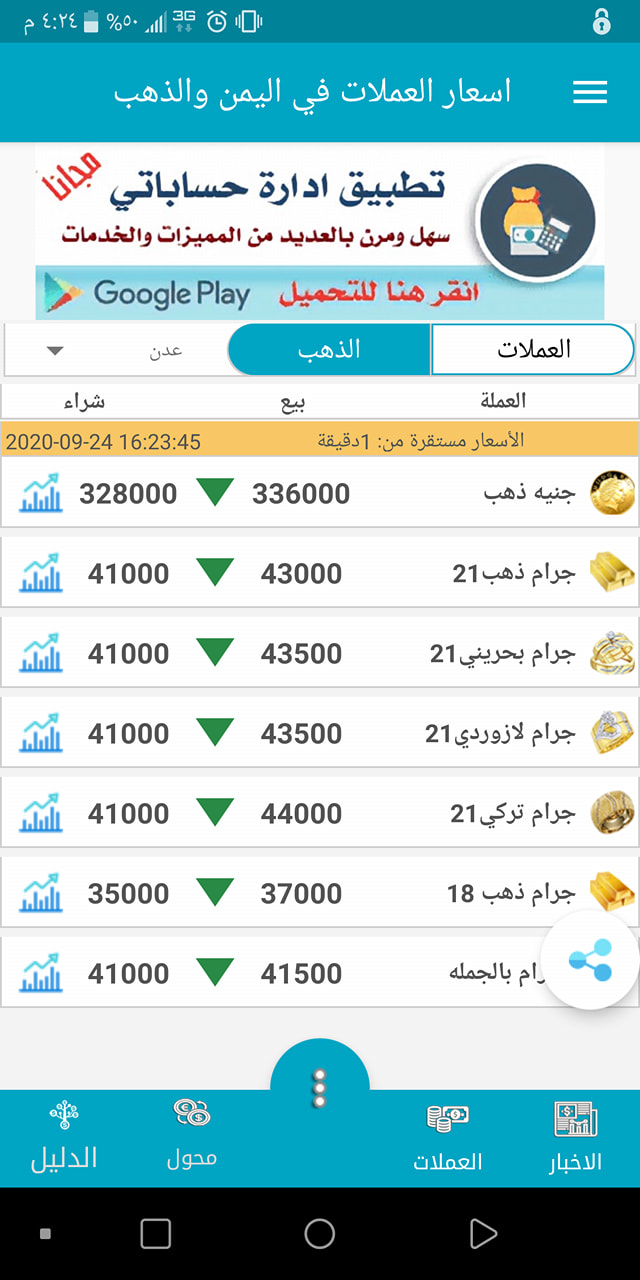Screen dimensions: 640x1280
Task: Open the جرام بحريني21 row
Action: click(x=320, y=653)
